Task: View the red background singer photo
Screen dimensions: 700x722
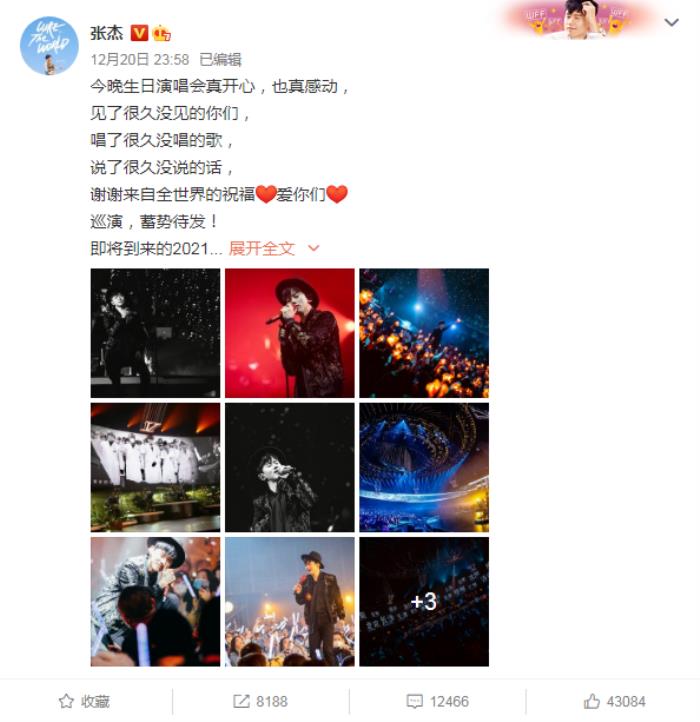Action: (x=289, y=333)
